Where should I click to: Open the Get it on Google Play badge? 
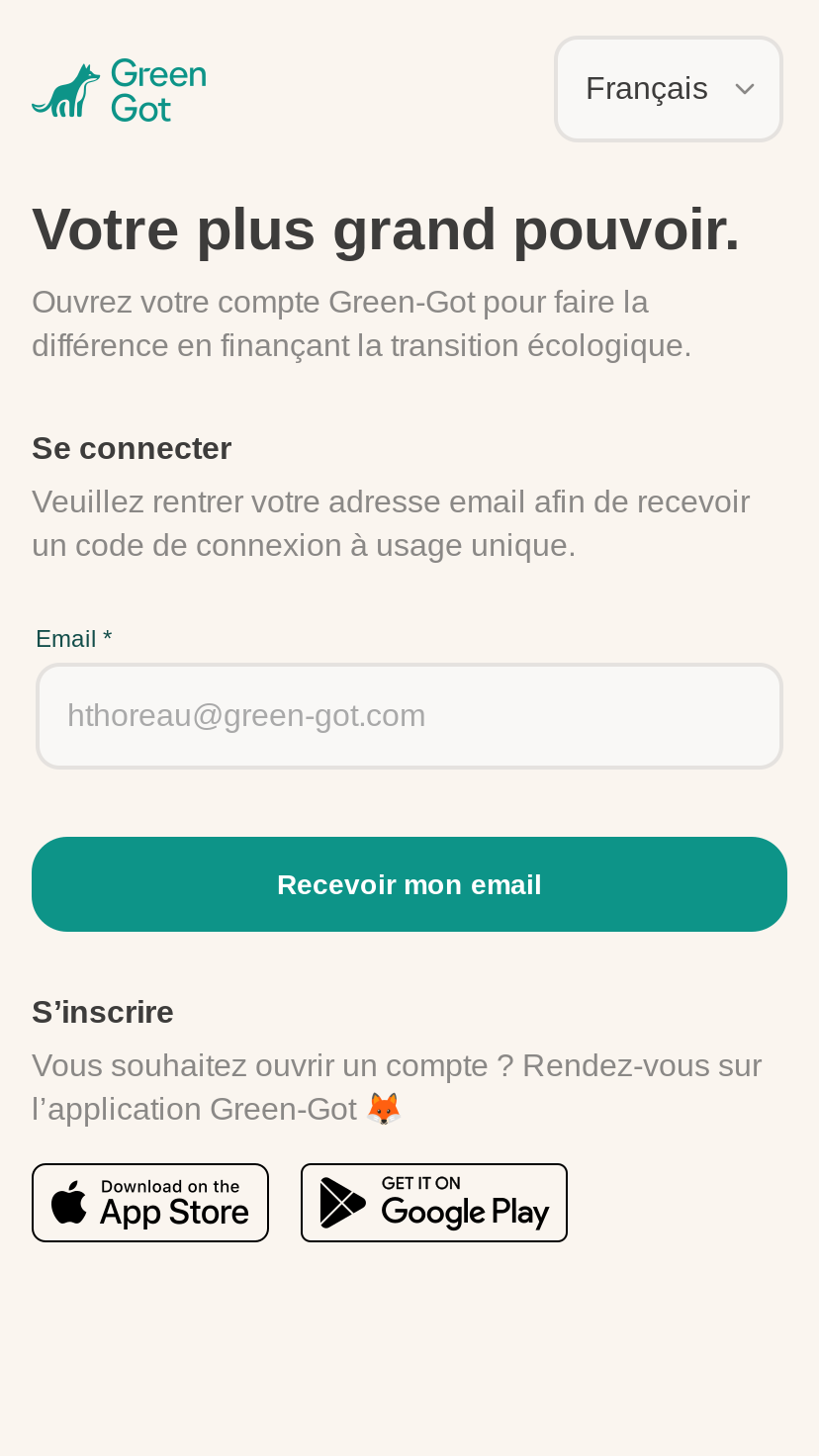point(434,1203)
